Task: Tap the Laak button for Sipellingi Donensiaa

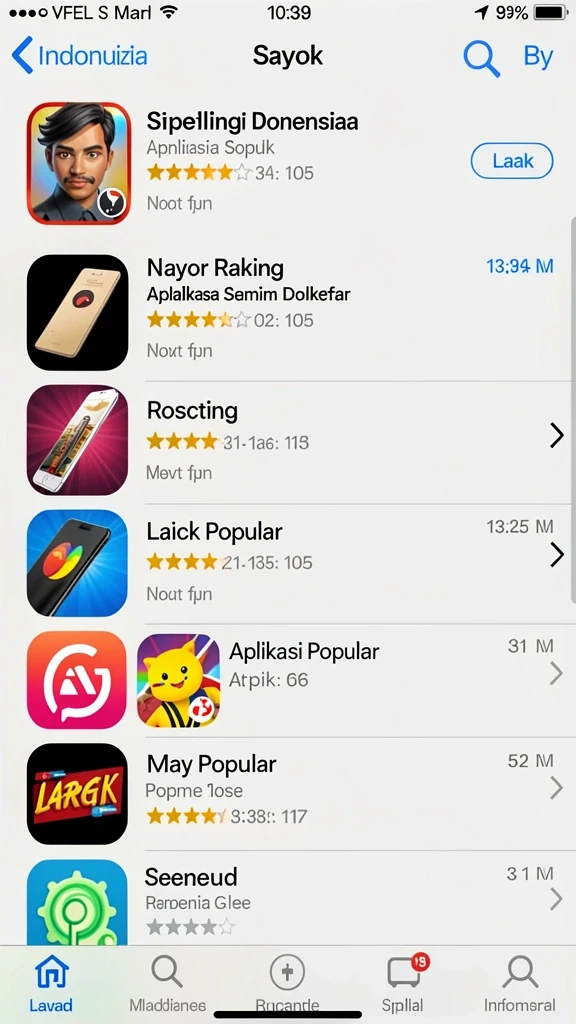Action: [512, 161]
